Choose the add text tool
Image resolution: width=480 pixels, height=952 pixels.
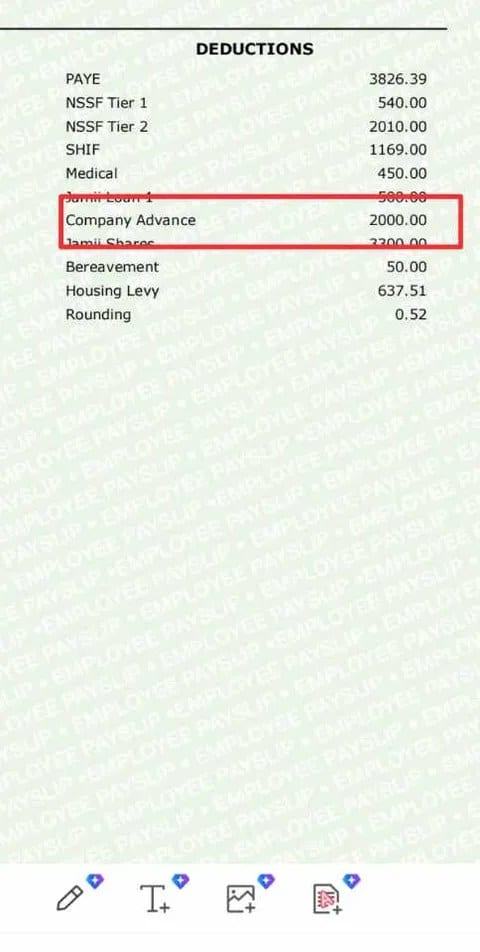coord(155,899)
